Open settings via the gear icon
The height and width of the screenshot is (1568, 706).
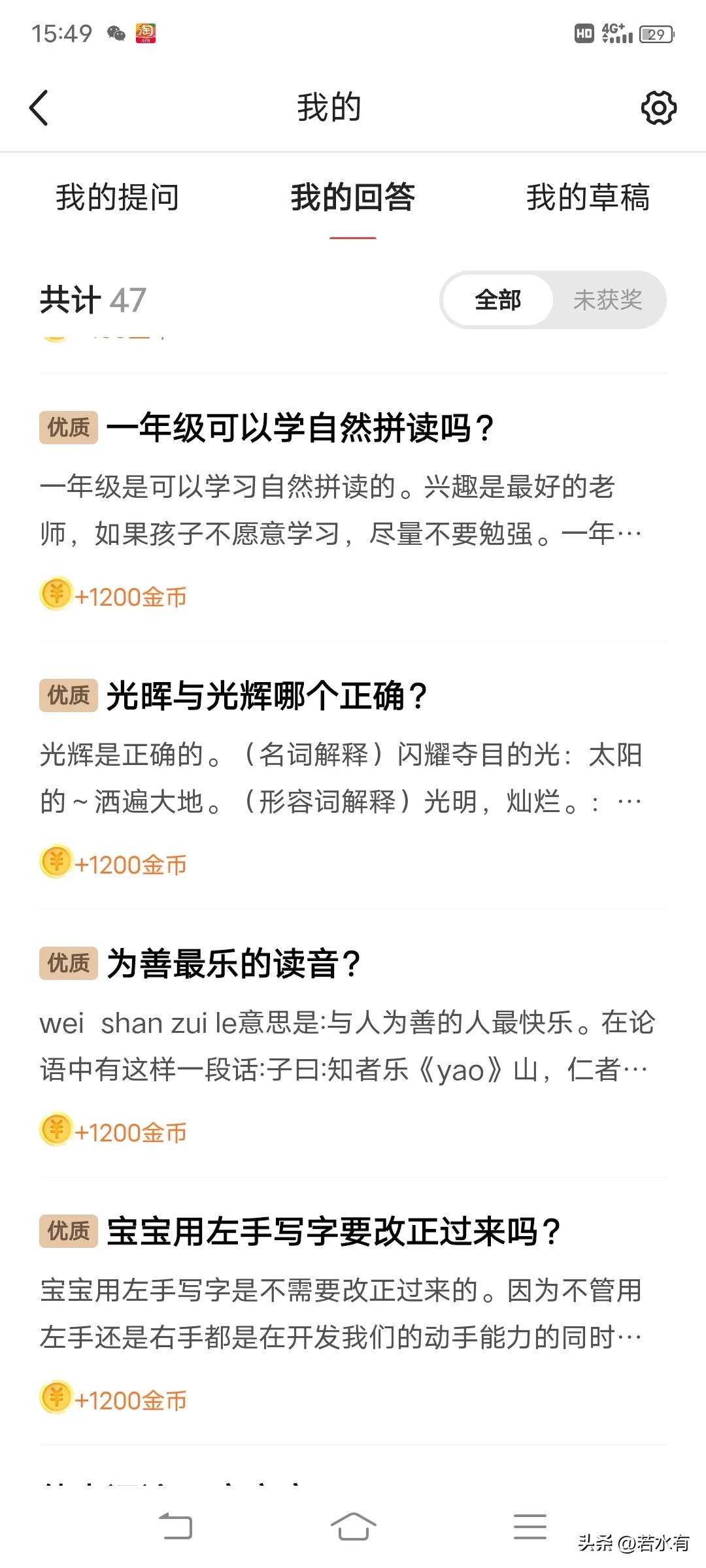(x=660, y=108)
